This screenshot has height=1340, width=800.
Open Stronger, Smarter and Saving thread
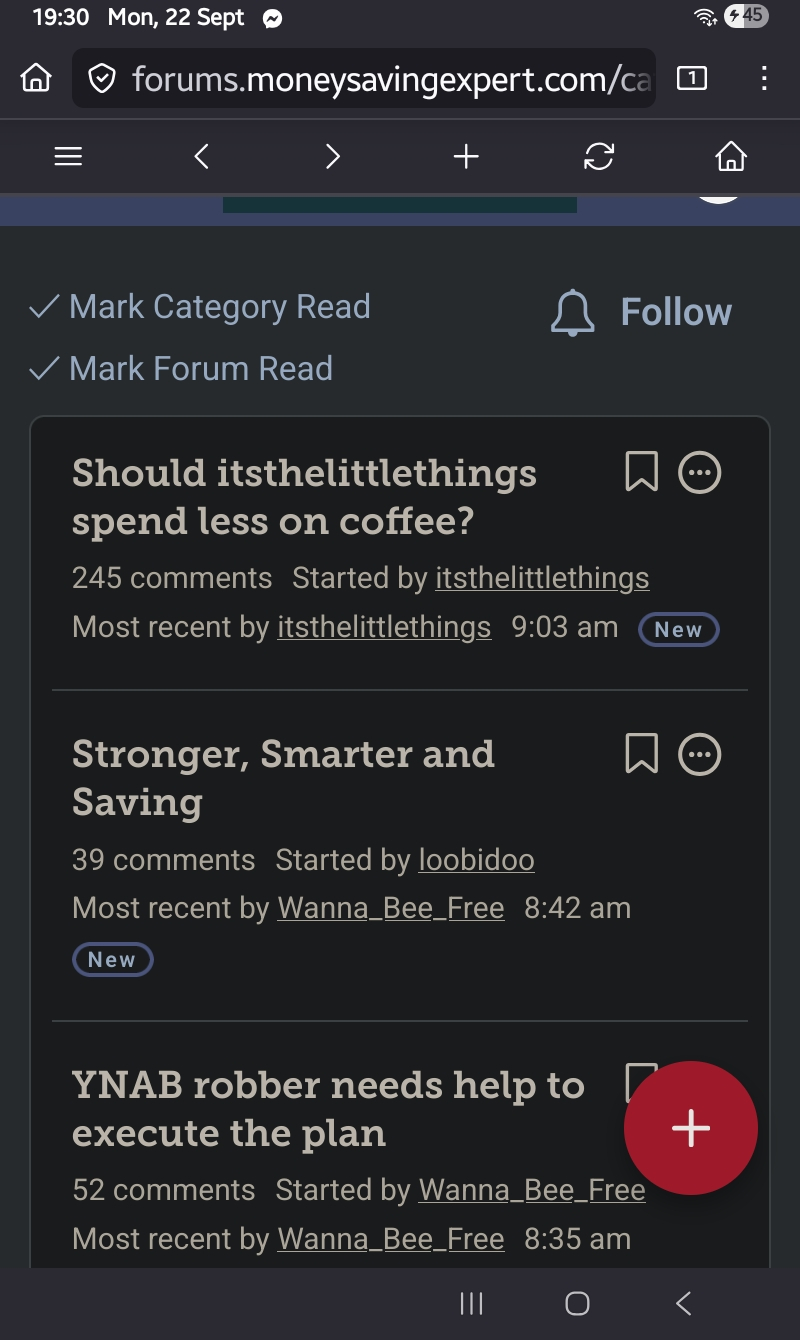[283, 778]
